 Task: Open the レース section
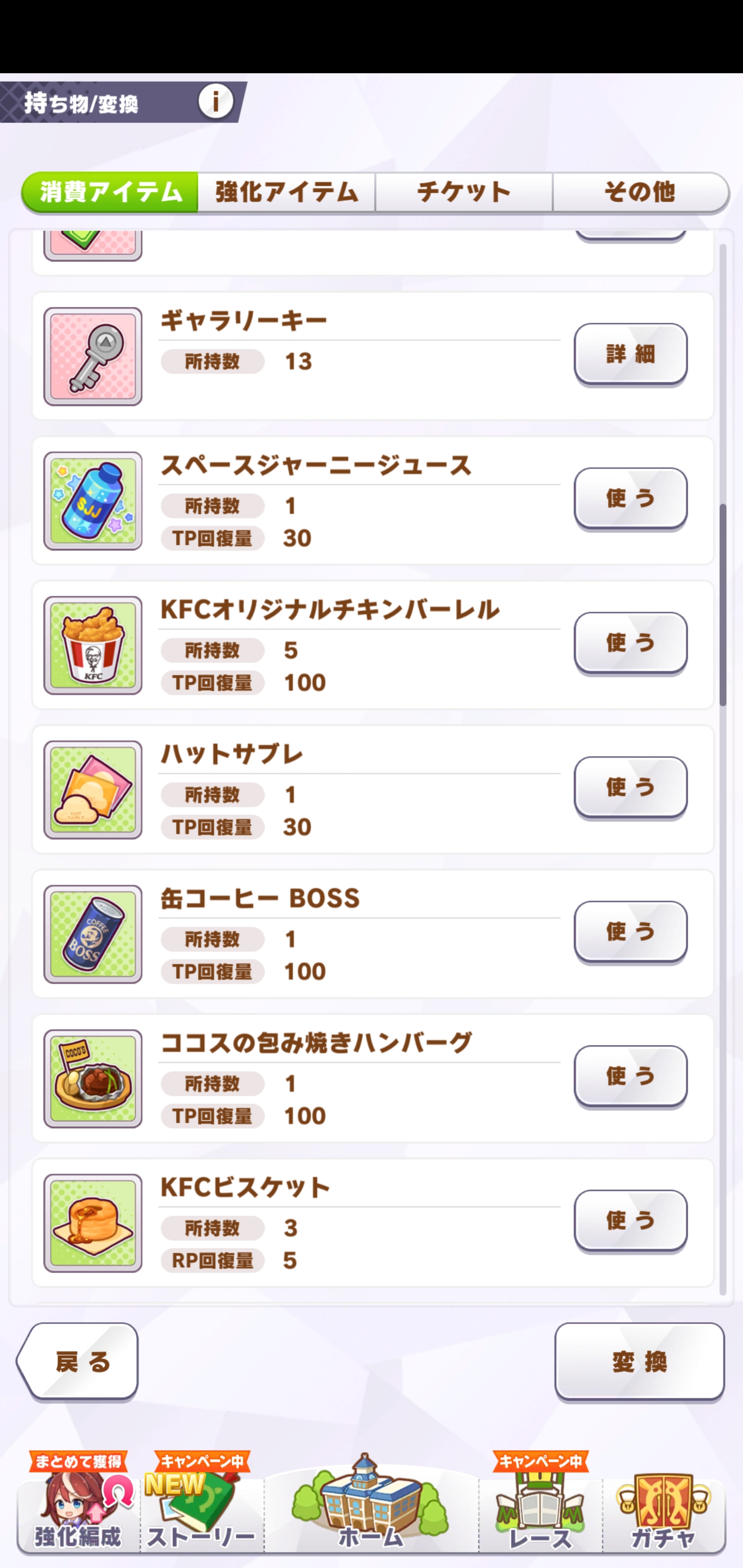pos(540,1510)
